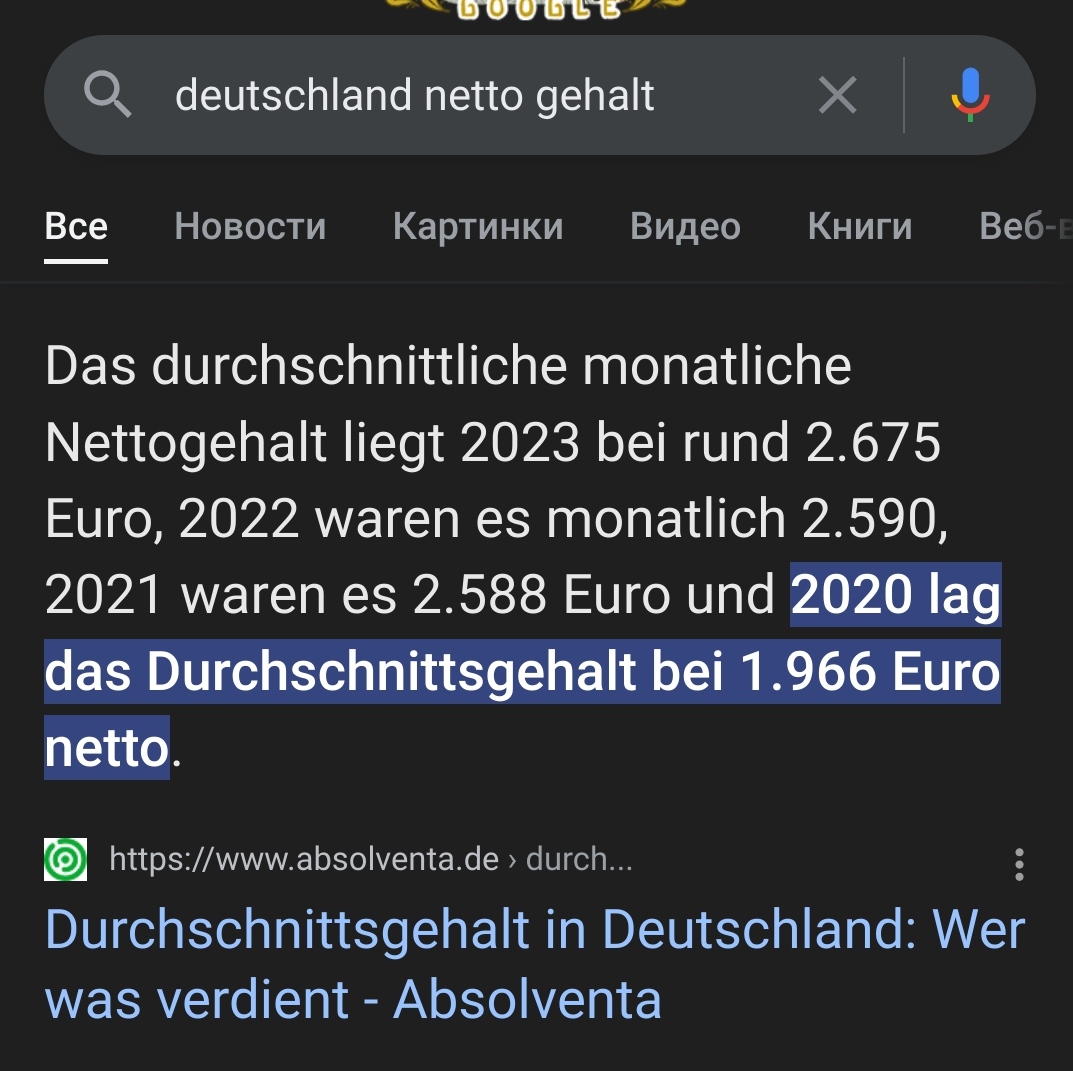Switch to the Картинки tab

478,226
